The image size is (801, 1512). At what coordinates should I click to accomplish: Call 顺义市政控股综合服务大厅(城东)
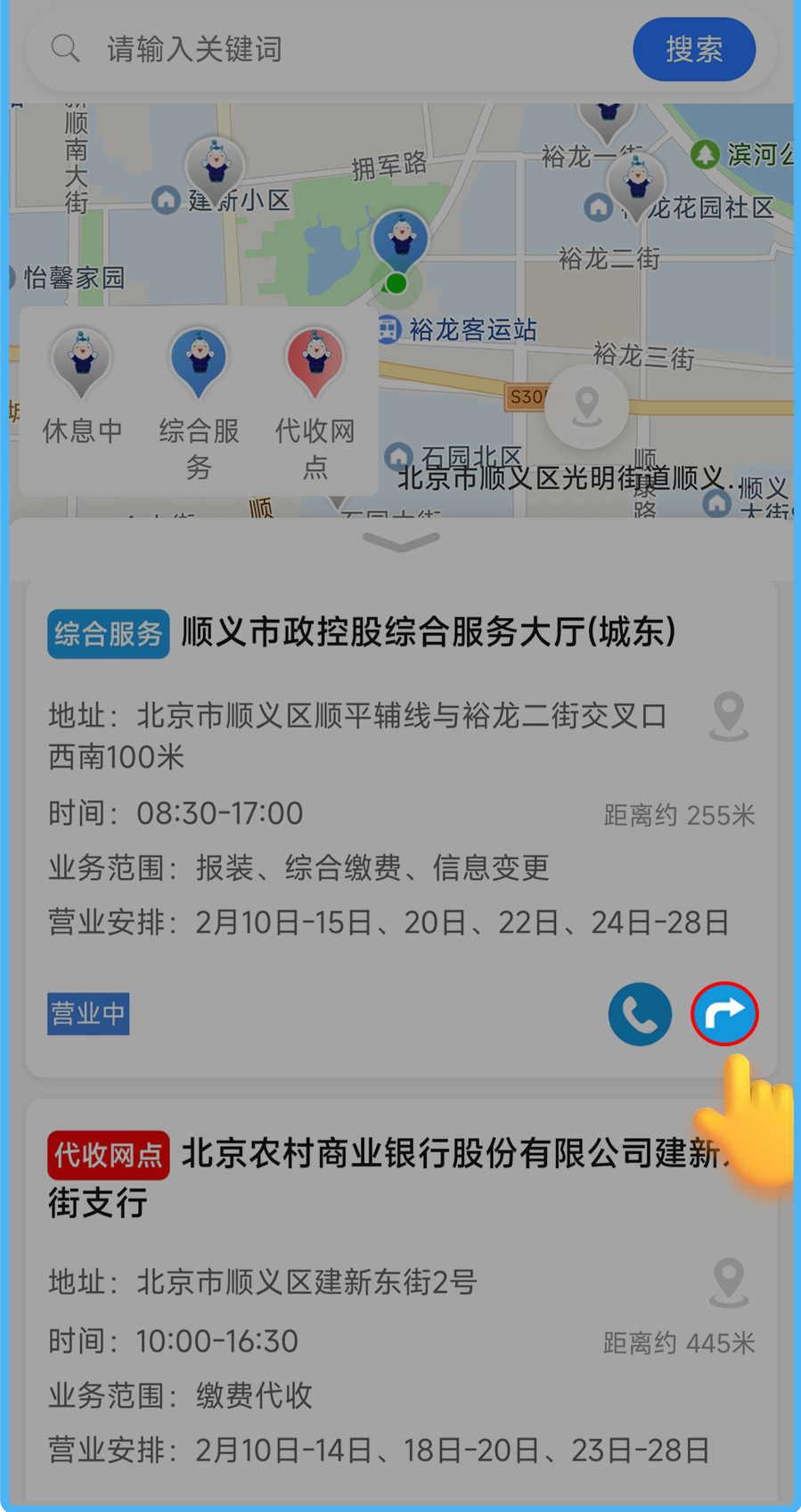coord(640,1013)
